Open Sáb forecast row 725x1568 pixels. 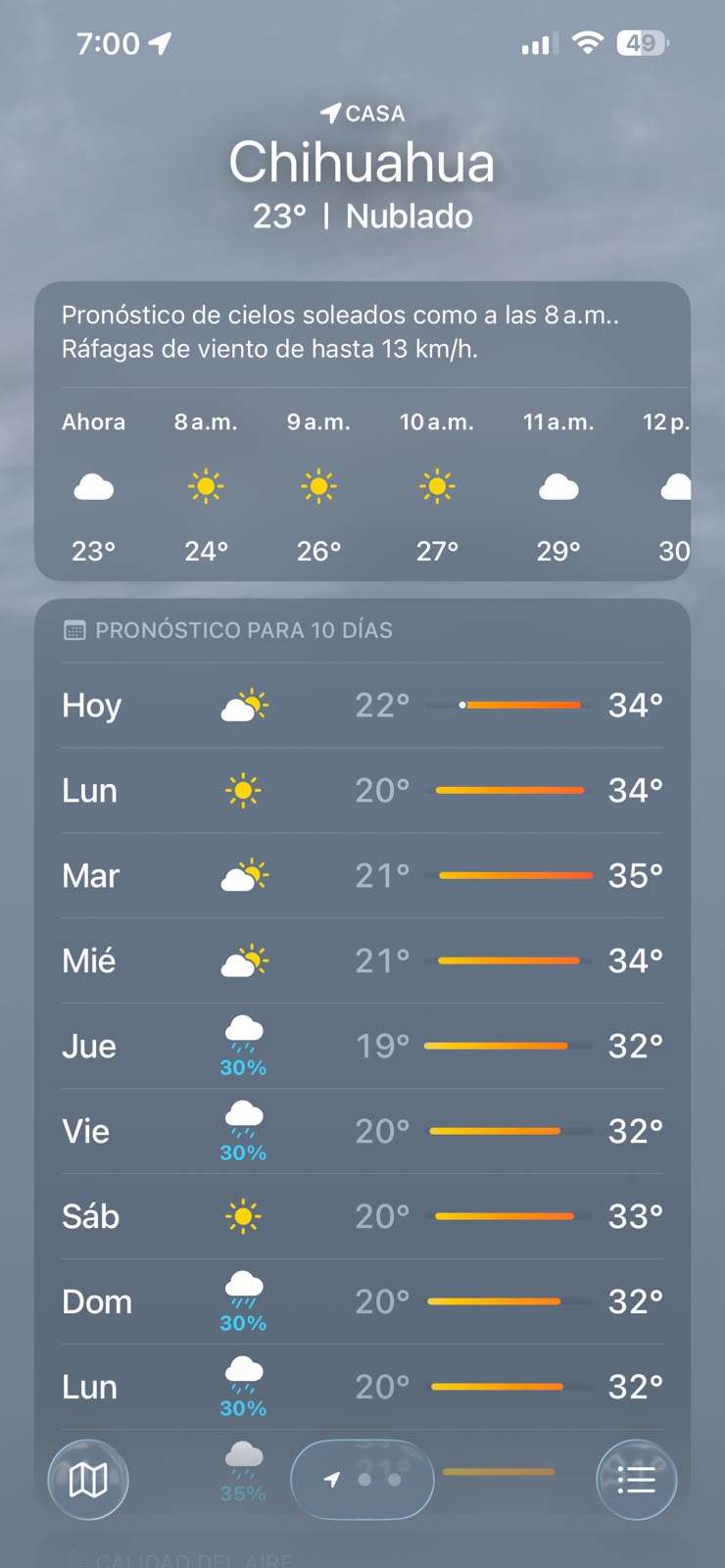click(362, 1217)
